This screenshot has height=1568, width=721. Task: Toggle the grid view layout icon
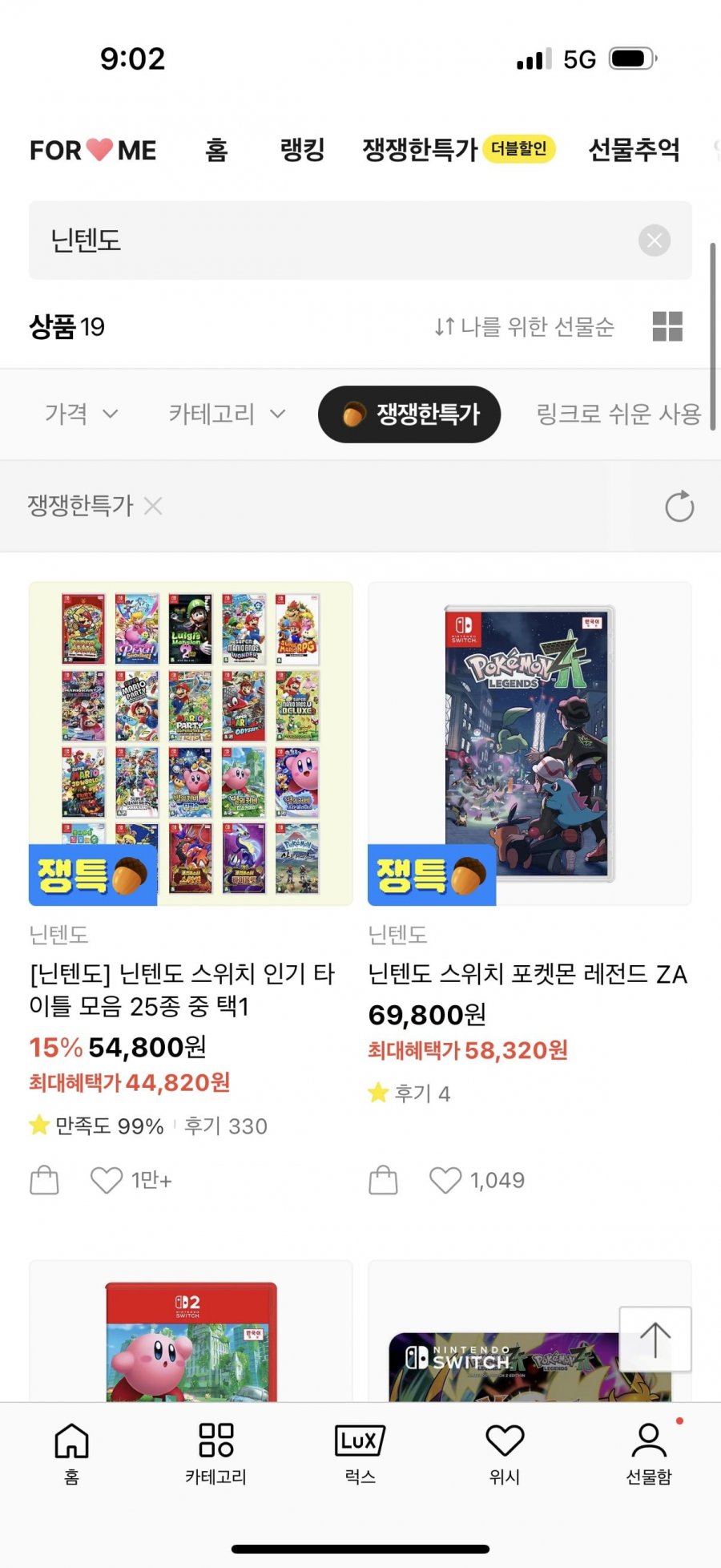click(x=667, y=327)
